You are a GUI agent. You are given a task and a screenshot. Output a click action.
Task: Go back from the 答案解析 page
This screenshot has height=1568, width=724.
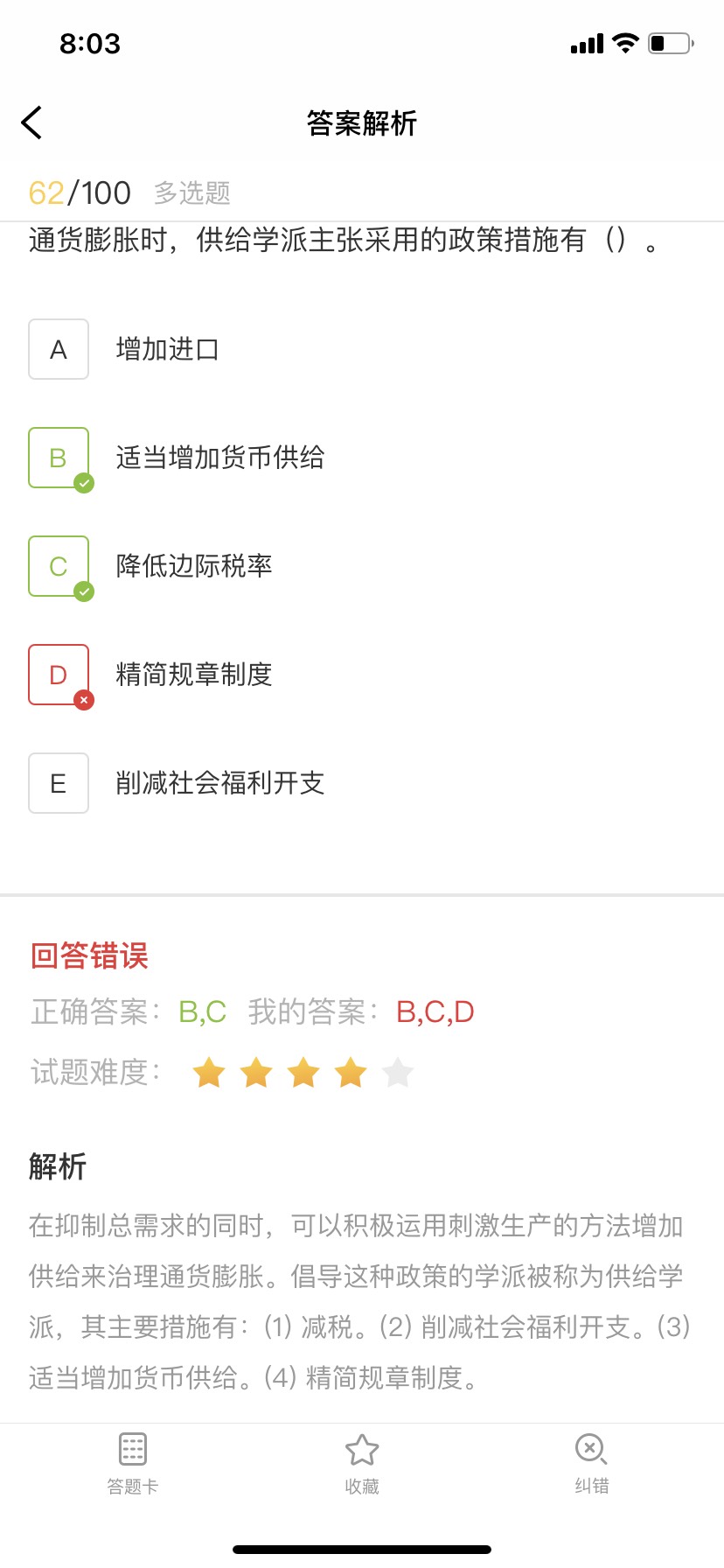pyautogui.click(x=32, y=122)
